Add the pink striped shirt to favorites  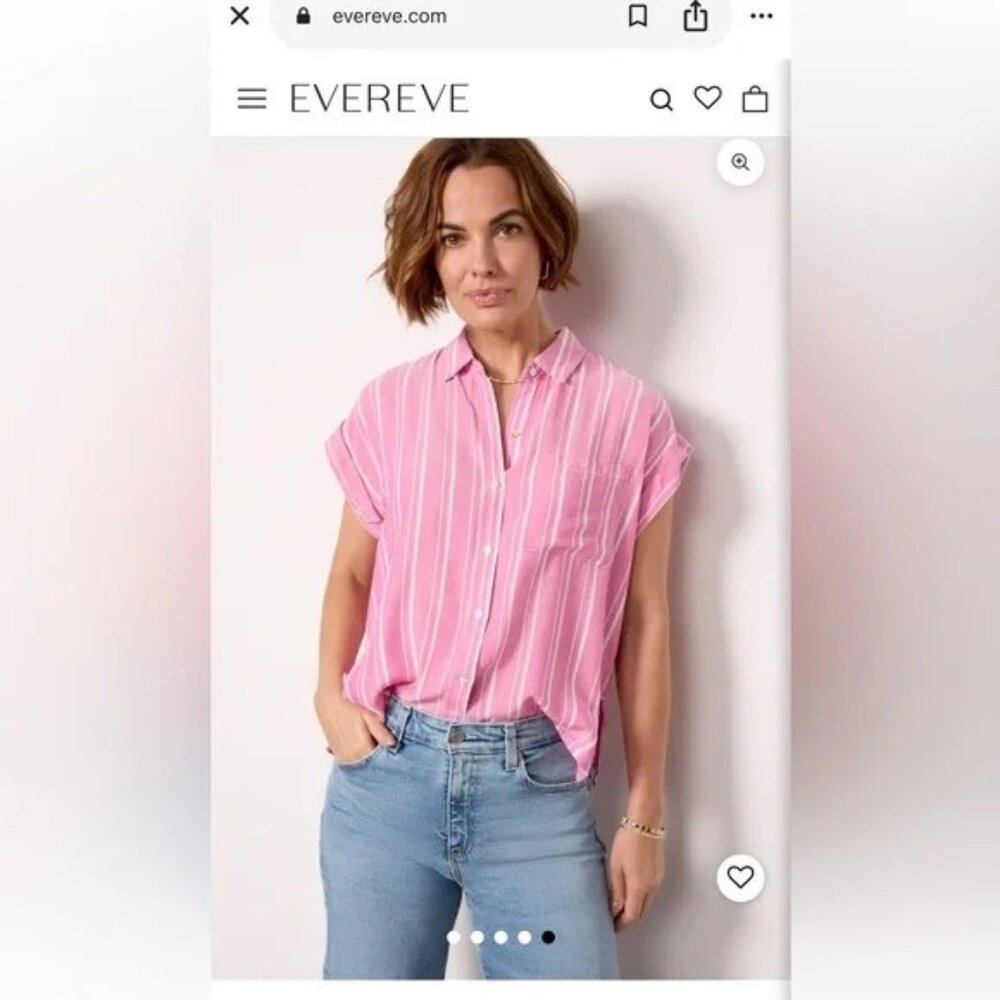pos(740,877)
